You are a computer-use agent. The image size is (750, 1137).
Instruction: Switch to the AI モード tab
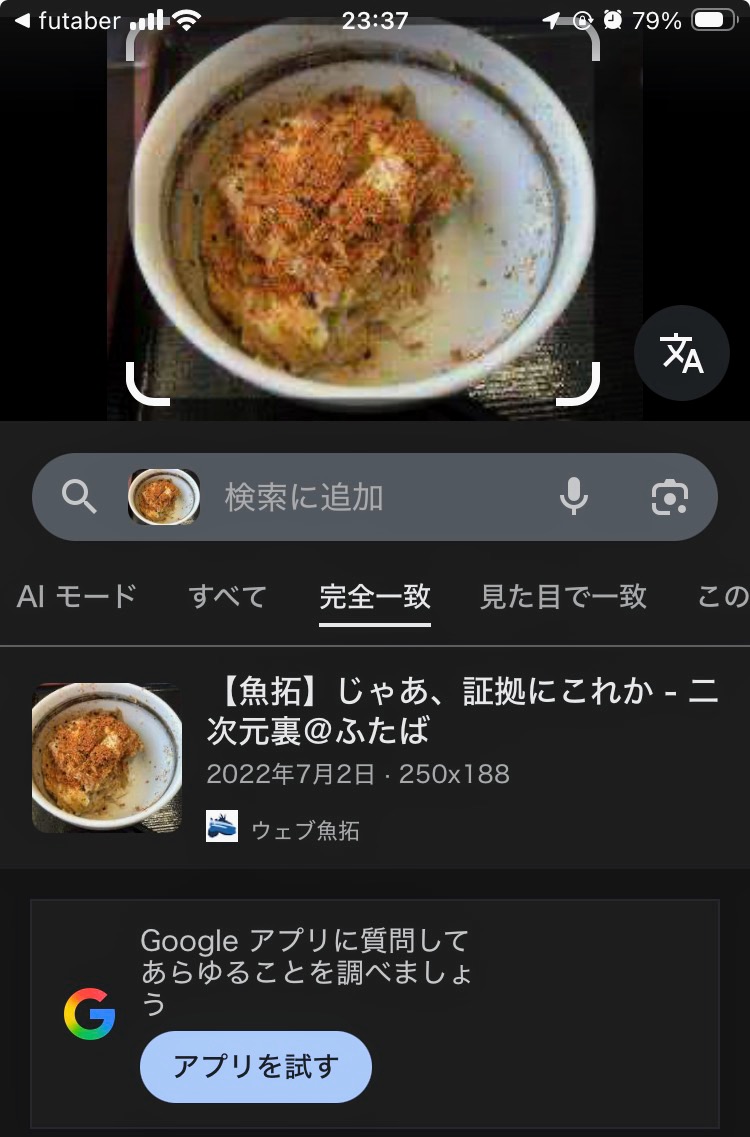(76, 597)
